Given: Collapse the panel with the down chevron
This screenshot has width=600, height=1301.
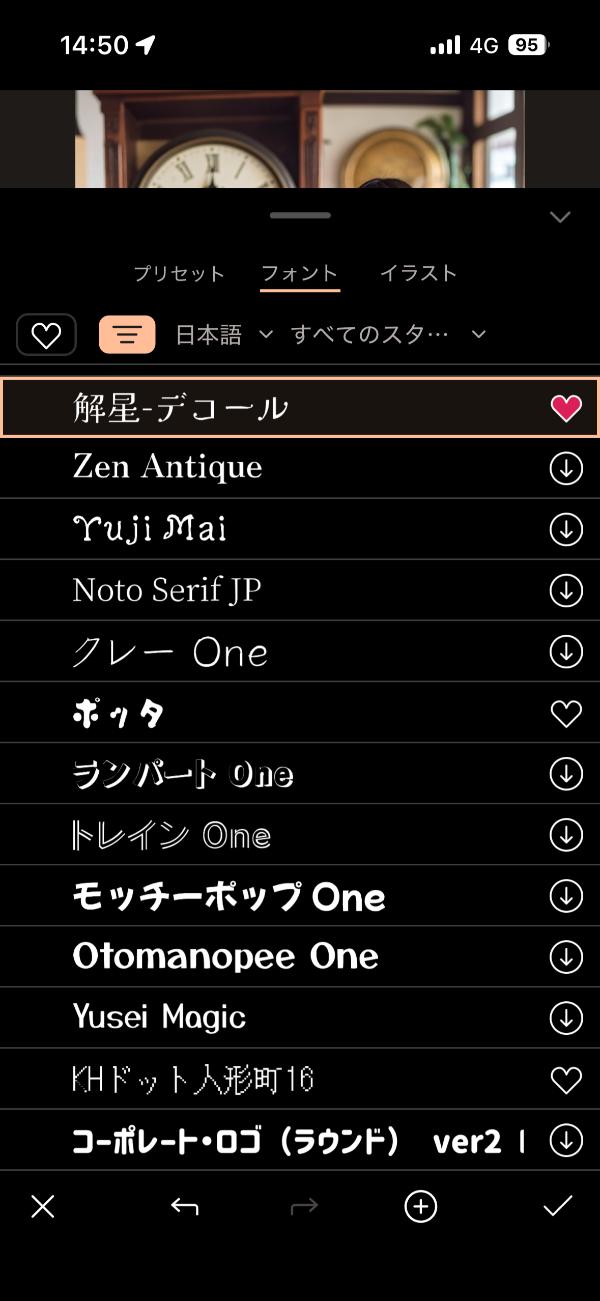Looking at the screenshot, I should (x=560, y=217).
